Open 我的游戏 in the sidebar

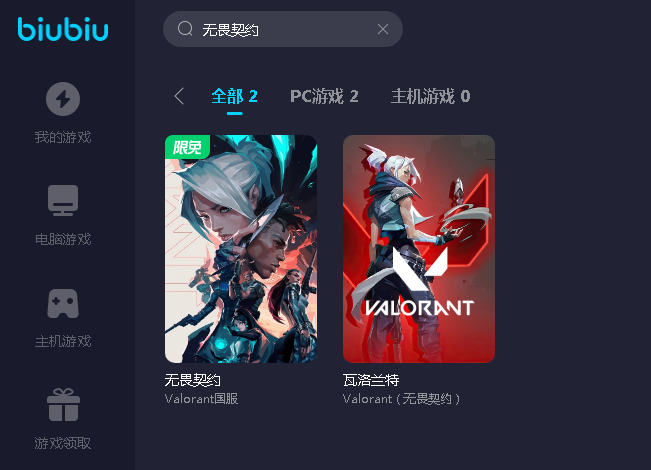pos(63,112)
